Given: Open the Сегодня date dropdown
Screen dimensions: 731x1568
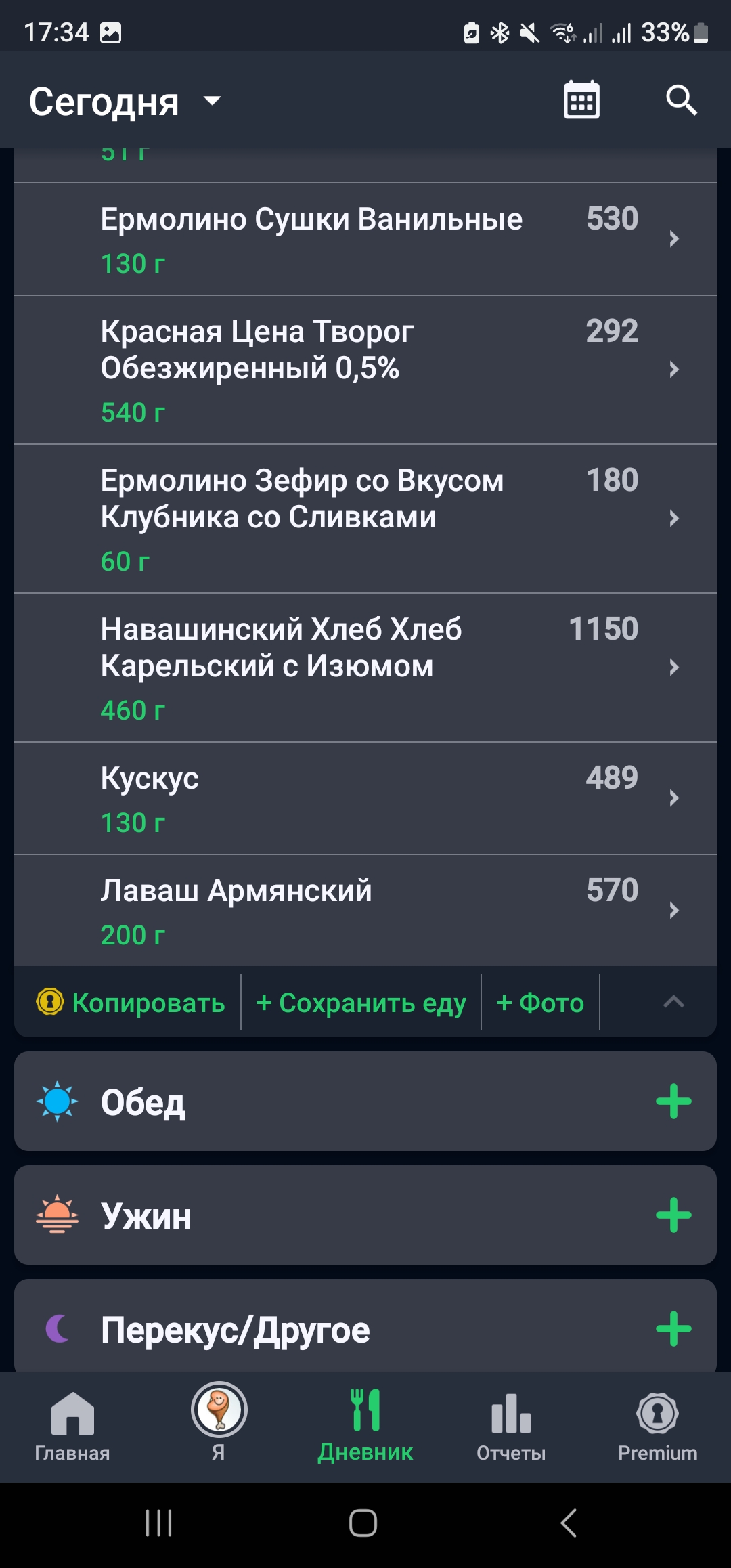Looking at the screenshot, I should (125, 102).
